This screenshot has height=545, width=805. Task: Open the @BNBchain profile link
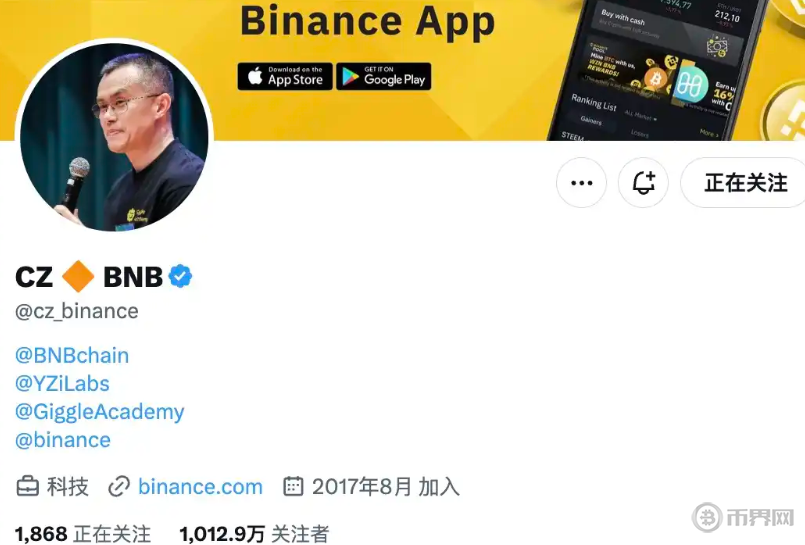click(x=72, y=355)
